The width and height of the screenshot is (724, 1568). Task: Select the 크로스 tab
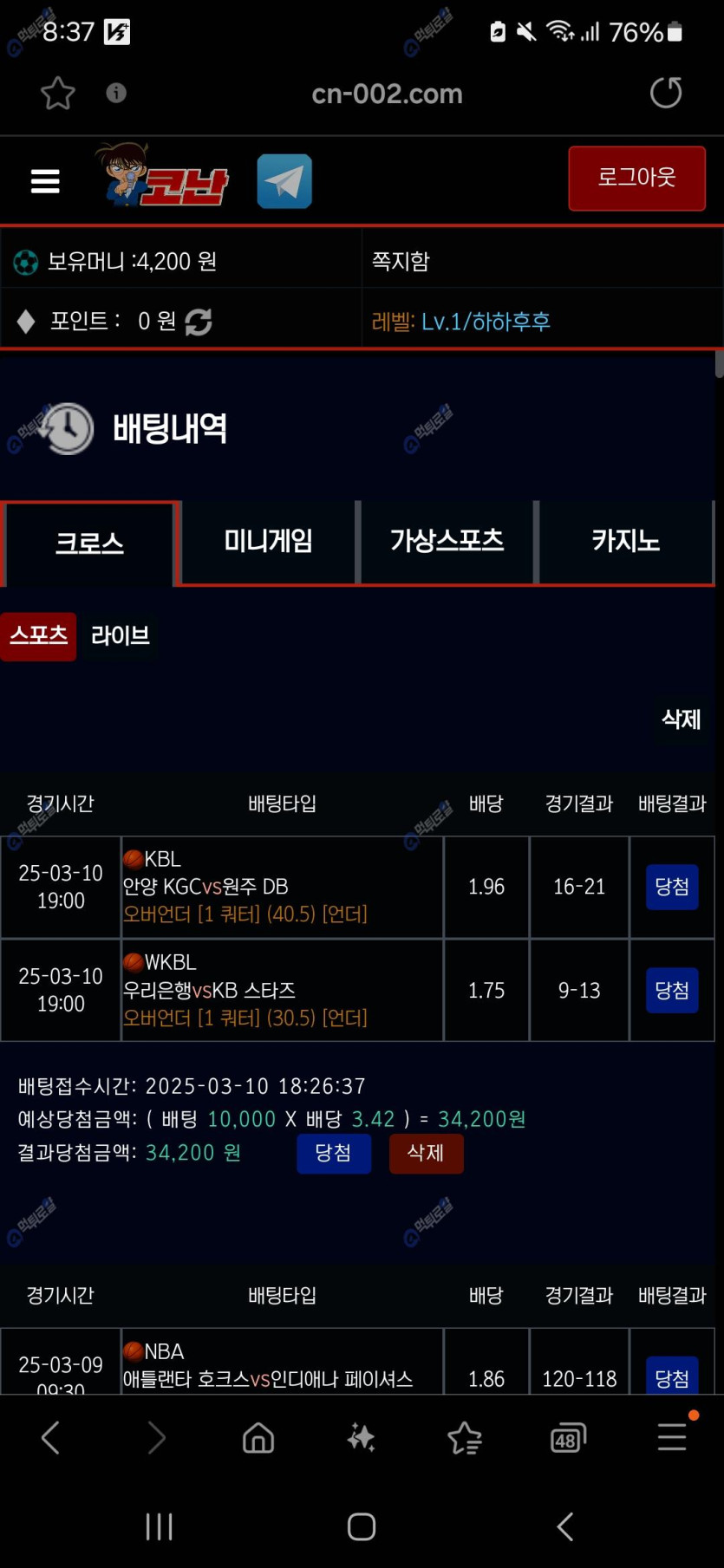pyautogui.click(x=89, y=543)
